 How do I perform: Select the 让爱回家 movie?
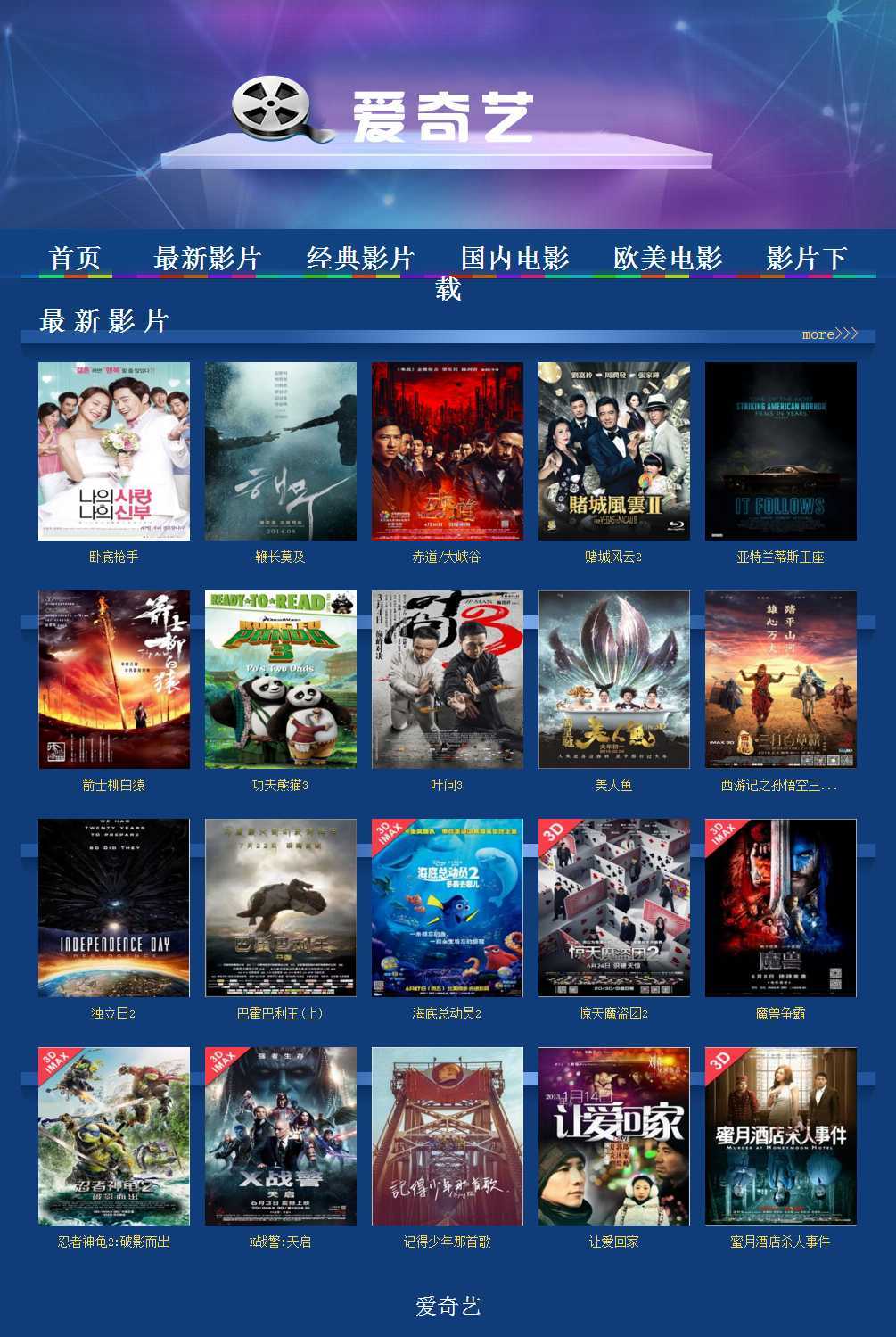[x=614, y=1136]
